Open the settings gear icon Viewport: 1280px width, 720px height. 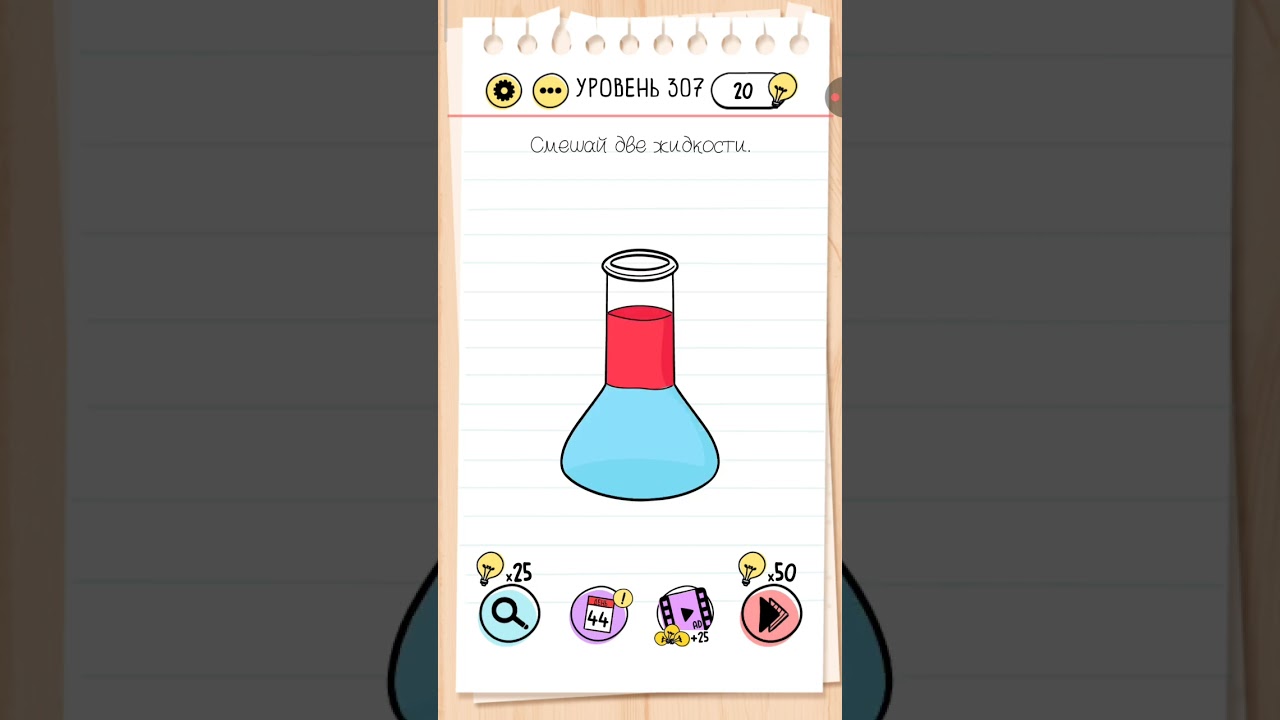[x=504, y=91]
